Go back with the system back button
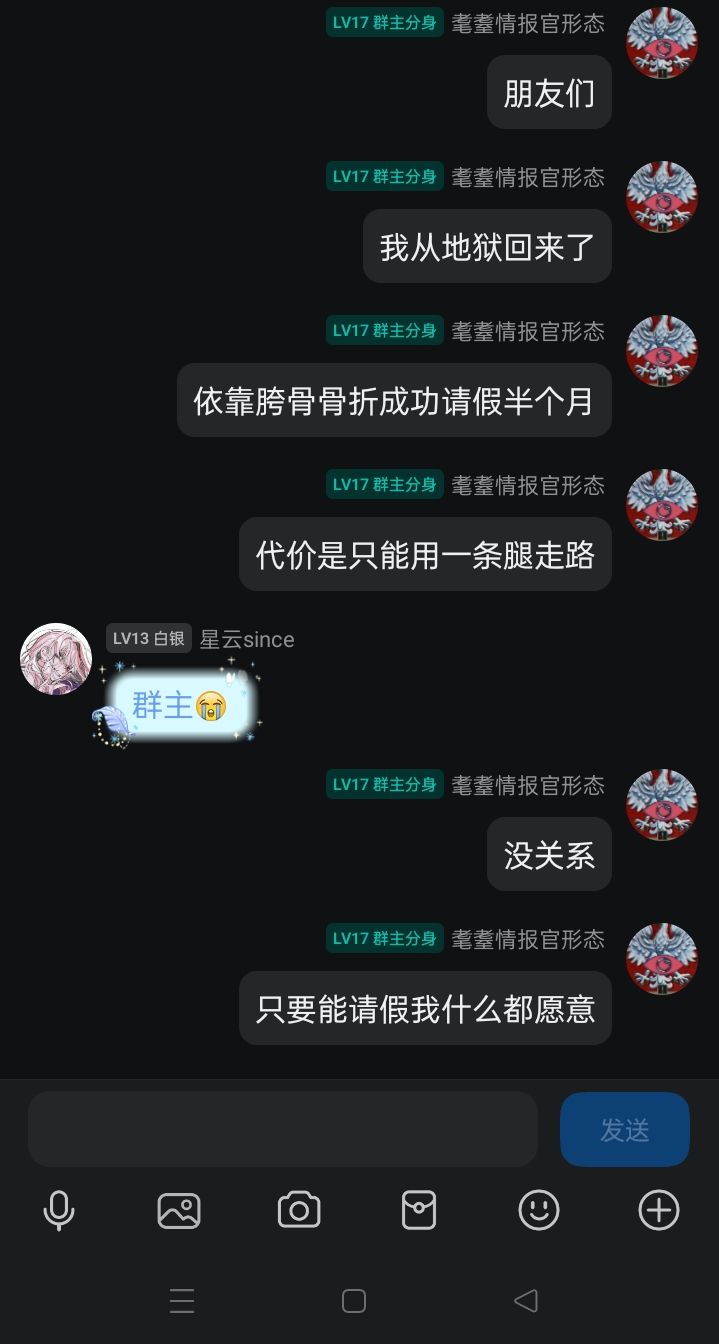The height and width of the screenshot is (1344, 719). (526, 1300)
